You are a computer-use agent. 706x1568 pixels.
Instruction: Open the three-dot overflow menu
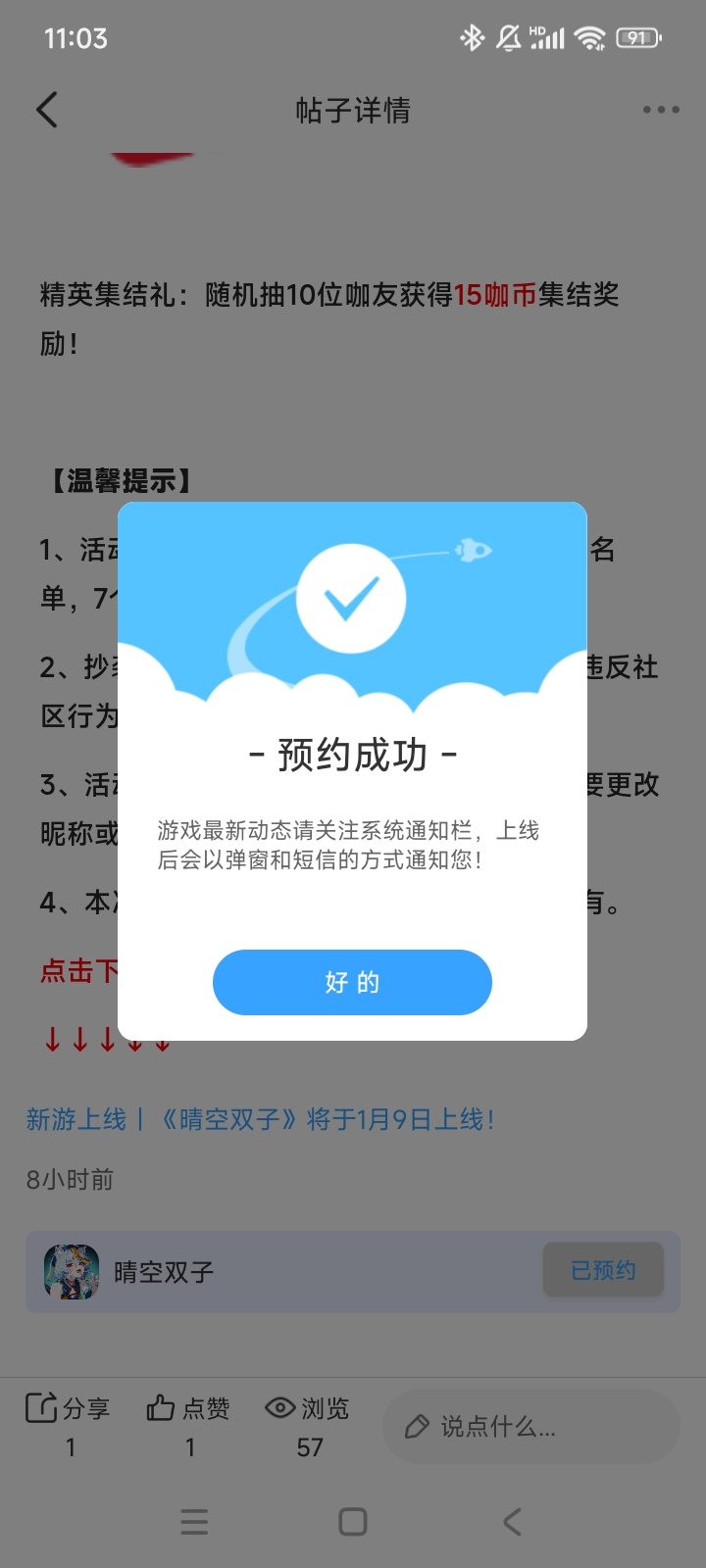click(x=660, y=110)
